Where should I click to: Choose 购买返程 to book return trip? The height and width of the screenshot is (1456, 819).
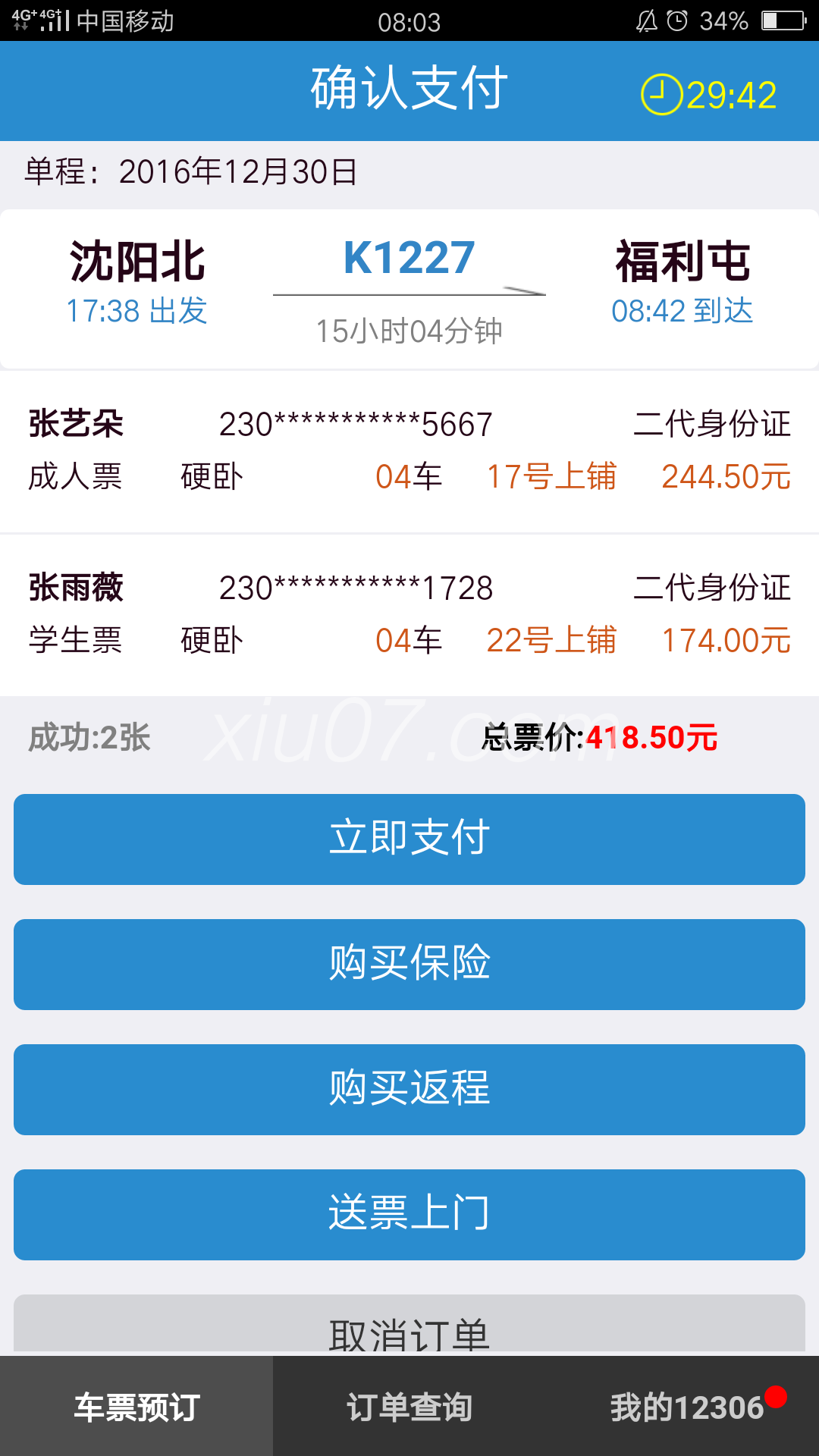click(409, 1090)
